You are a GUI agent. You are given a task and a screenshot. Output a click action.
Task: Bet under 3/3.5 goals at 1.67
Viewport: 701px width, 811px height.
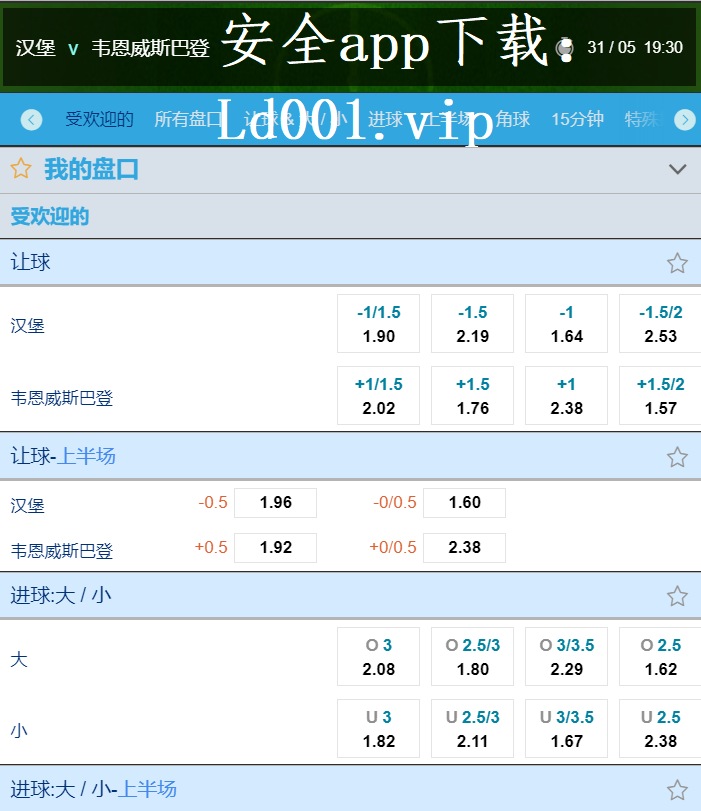(566, 729)
